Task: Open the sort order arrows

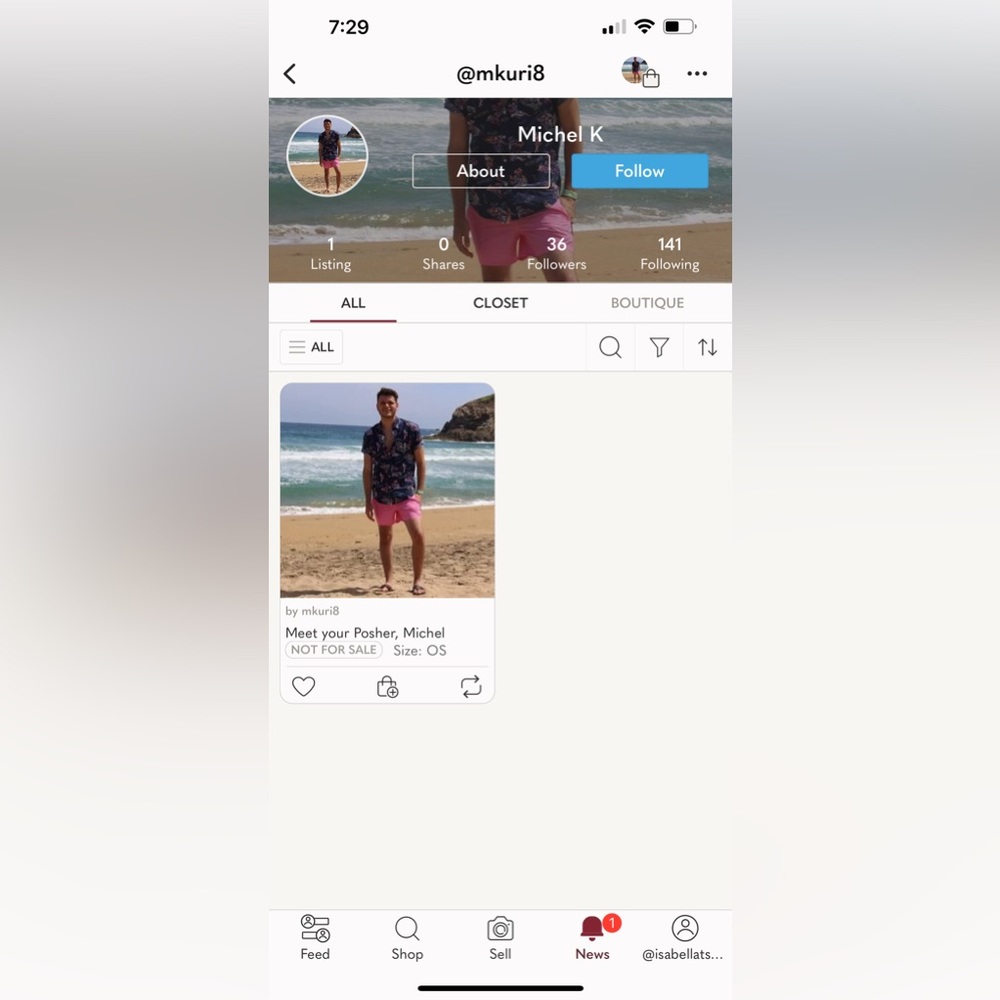Action: click(707, 347)
